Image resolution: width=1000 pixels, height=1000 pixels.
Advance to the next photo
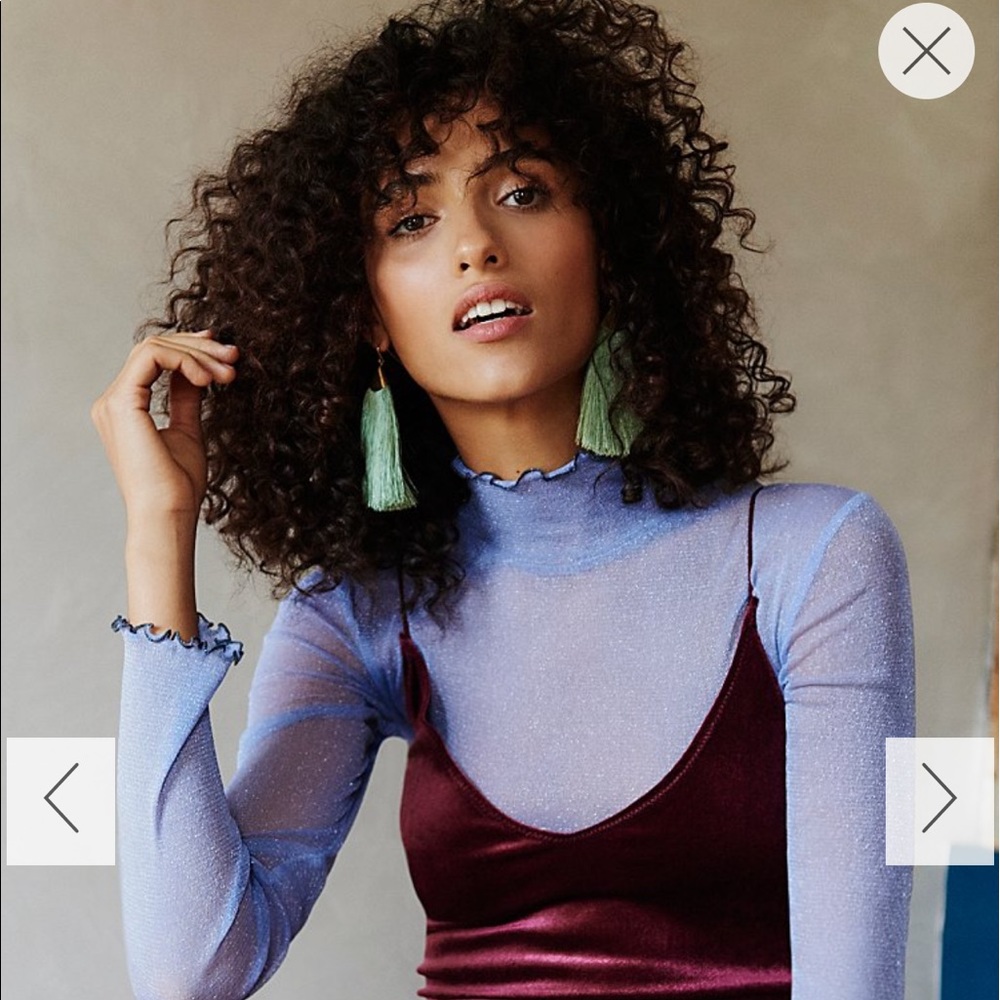click(x=939, y=799)
